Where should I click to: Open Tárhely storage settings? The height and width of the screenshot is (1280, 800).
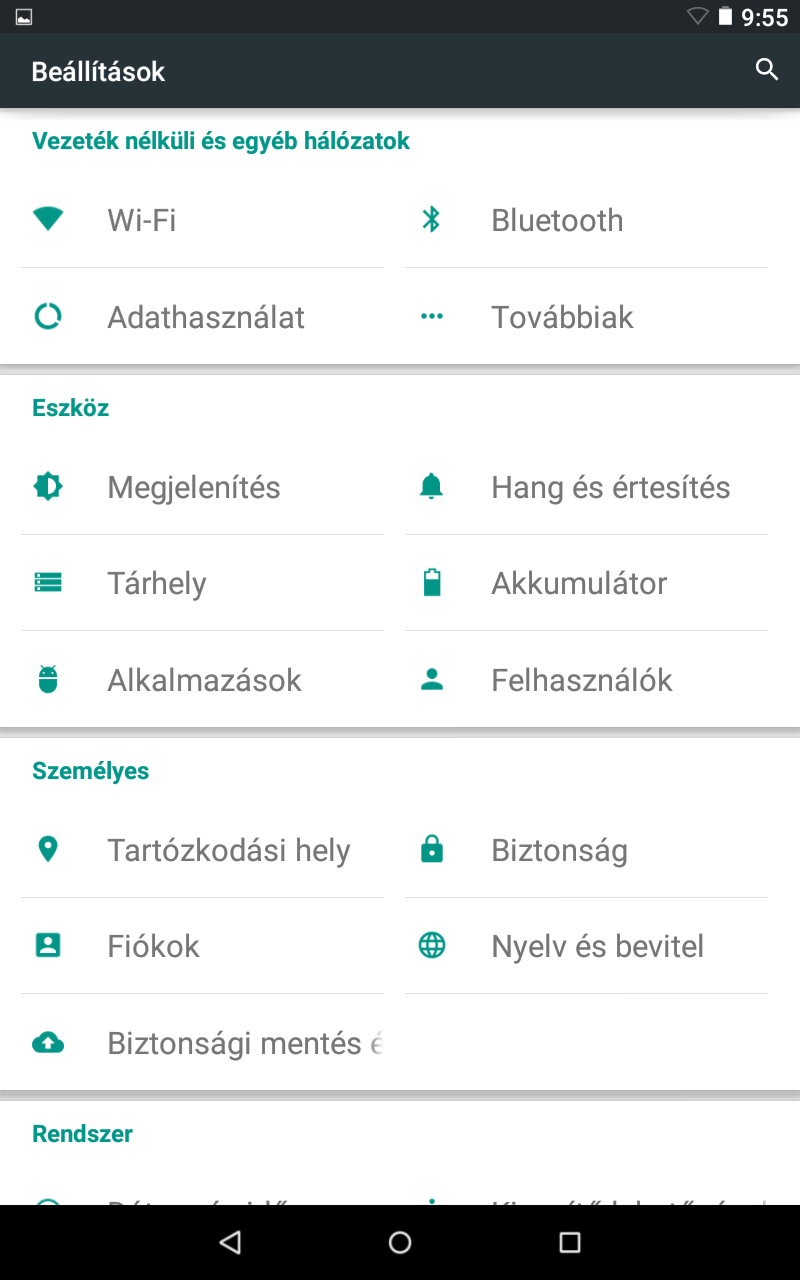202,583
